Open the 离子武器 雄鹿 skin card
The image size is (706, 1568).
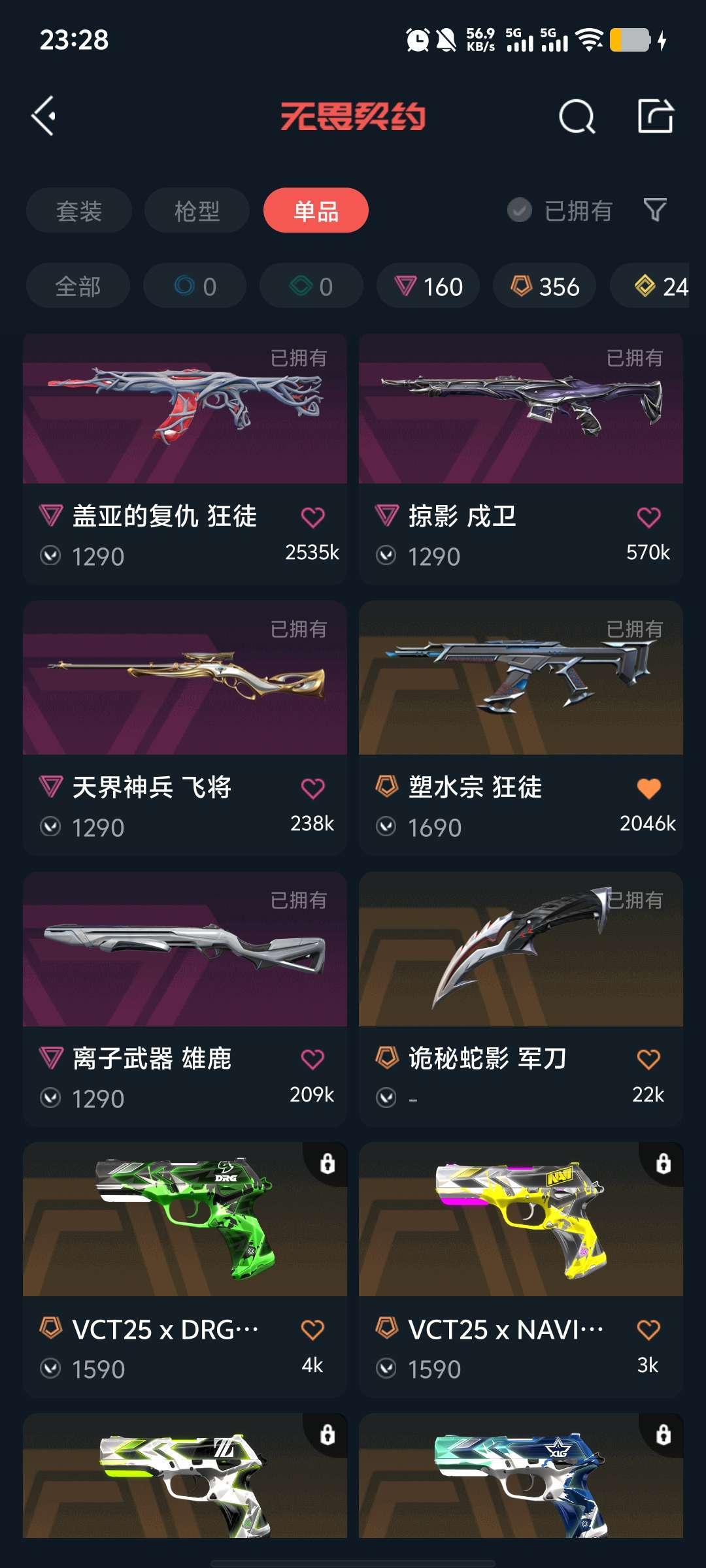(185, 1000)
